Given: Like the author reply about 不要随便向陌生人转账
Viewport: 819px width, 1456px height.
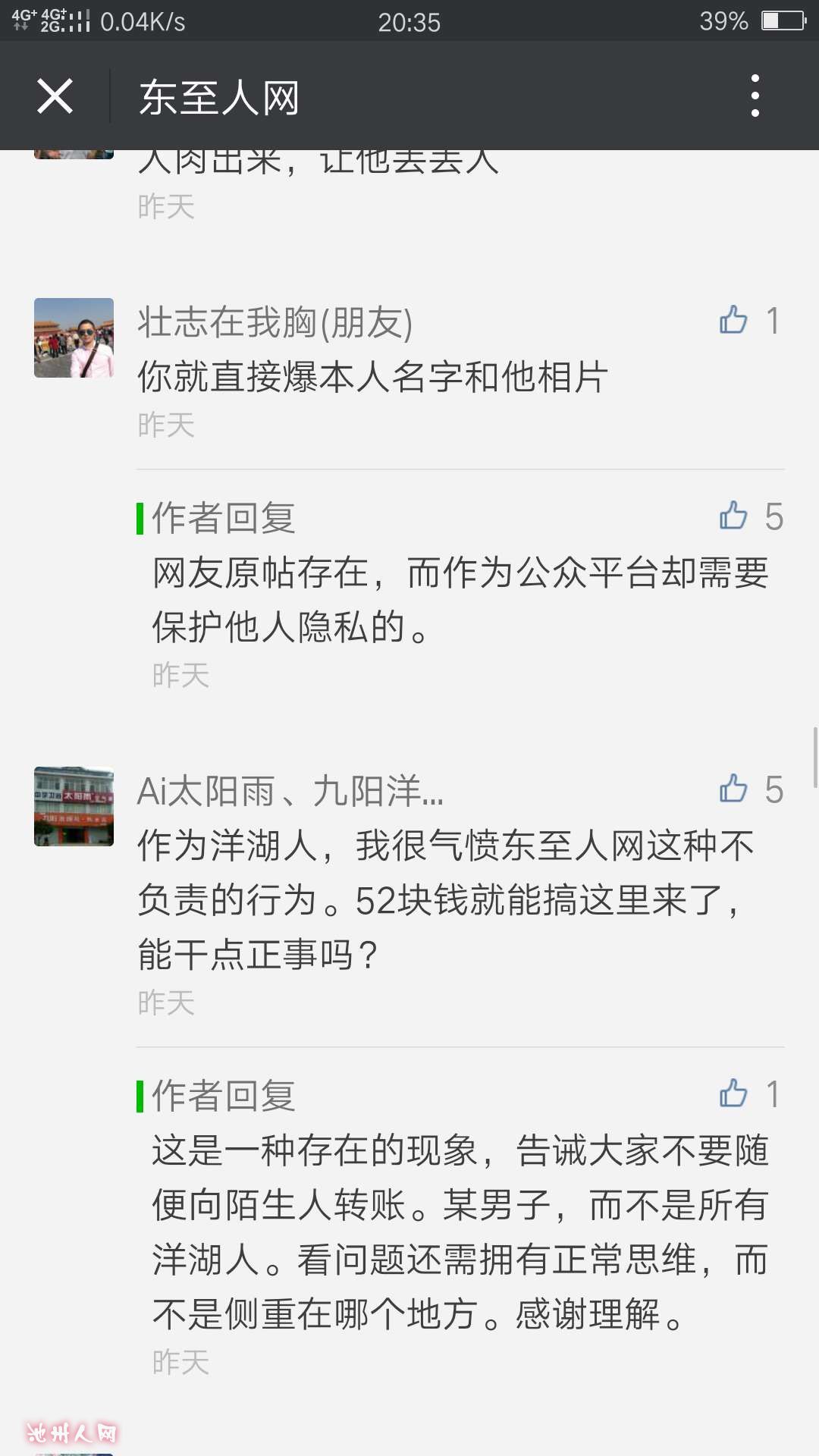Looking at the screenshot, I should 733,1094.
